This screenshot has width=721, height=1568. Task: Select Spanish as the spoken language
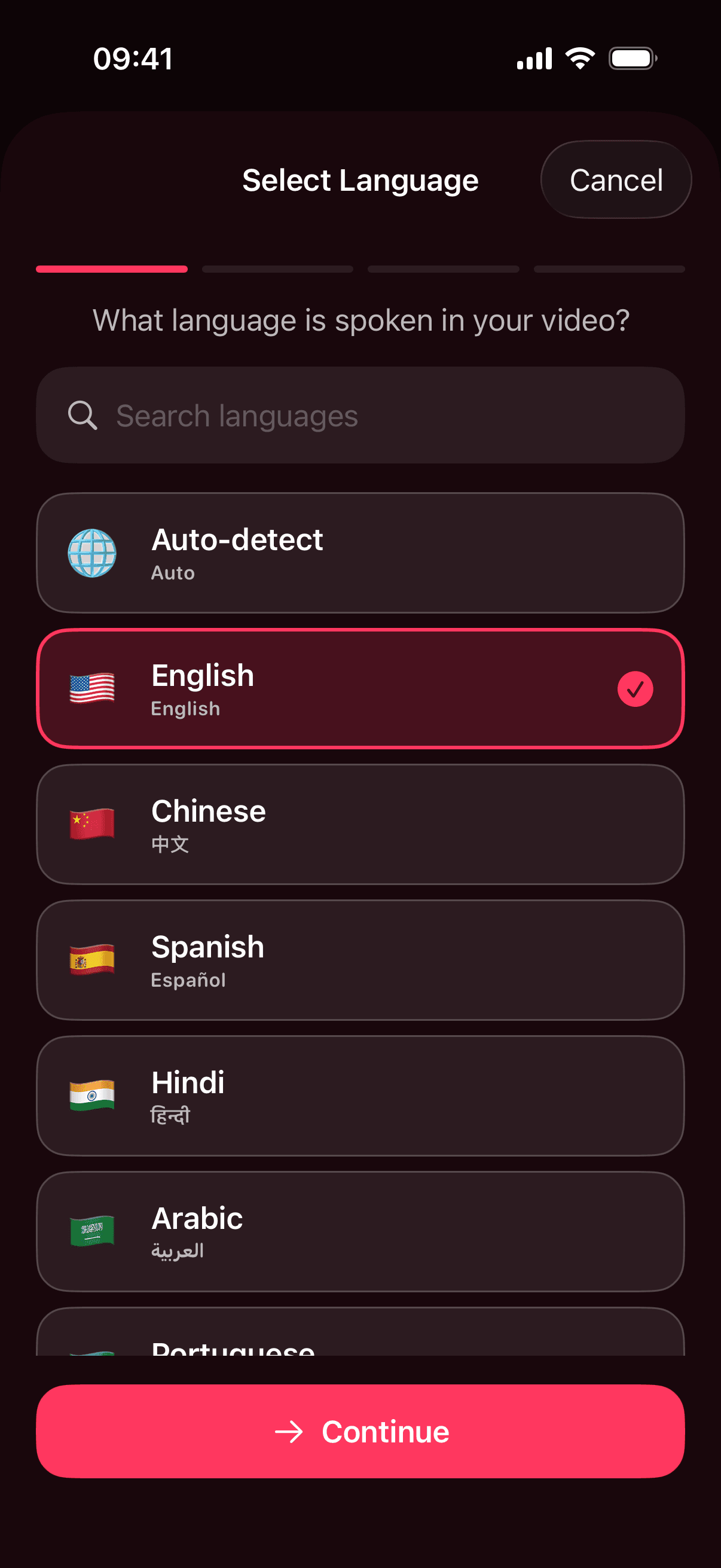(361, 960)
